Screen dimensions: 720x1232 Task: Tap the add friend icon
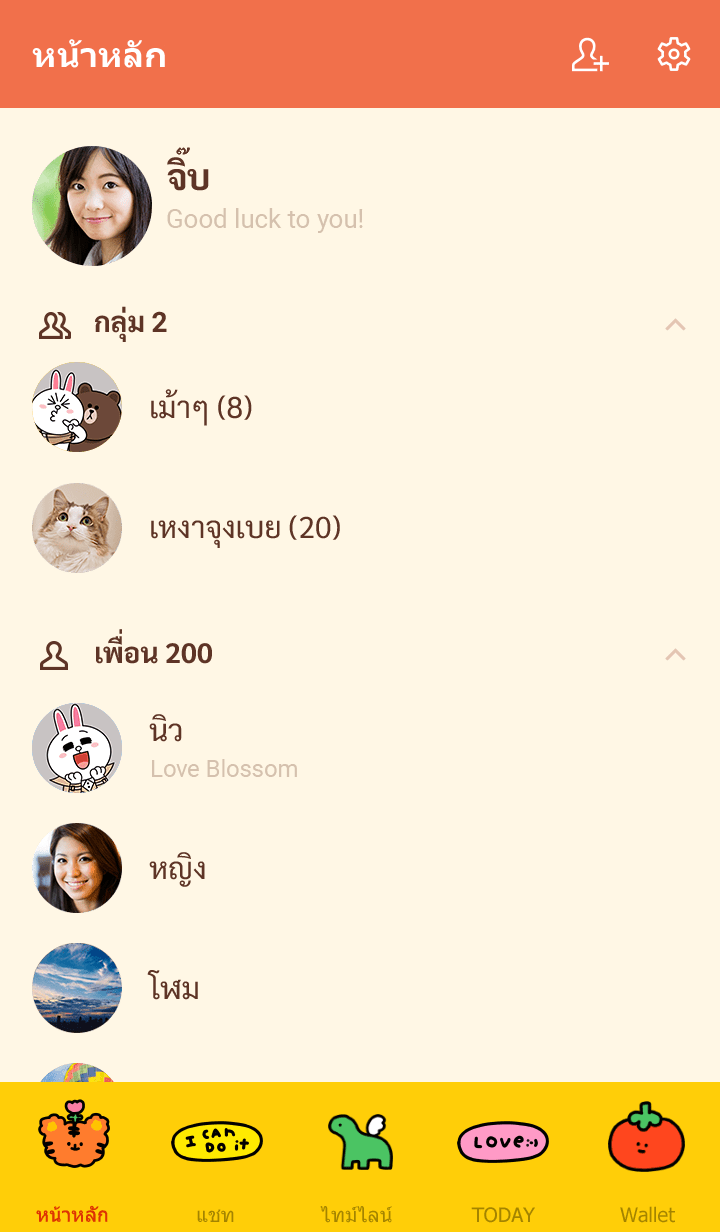click(589, 55)
